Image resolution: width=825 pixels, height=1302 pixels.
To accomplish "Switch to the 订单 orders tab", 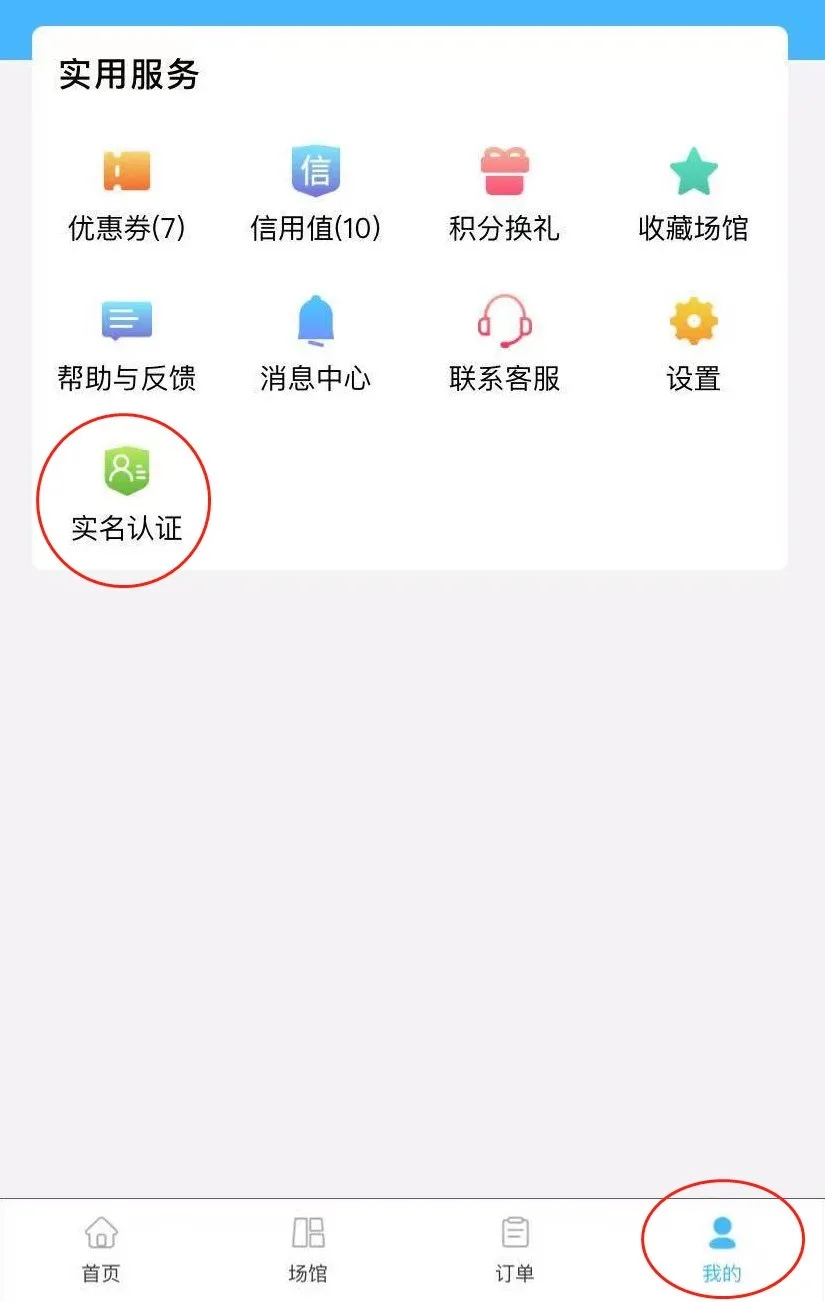I will click(515, 1247).
